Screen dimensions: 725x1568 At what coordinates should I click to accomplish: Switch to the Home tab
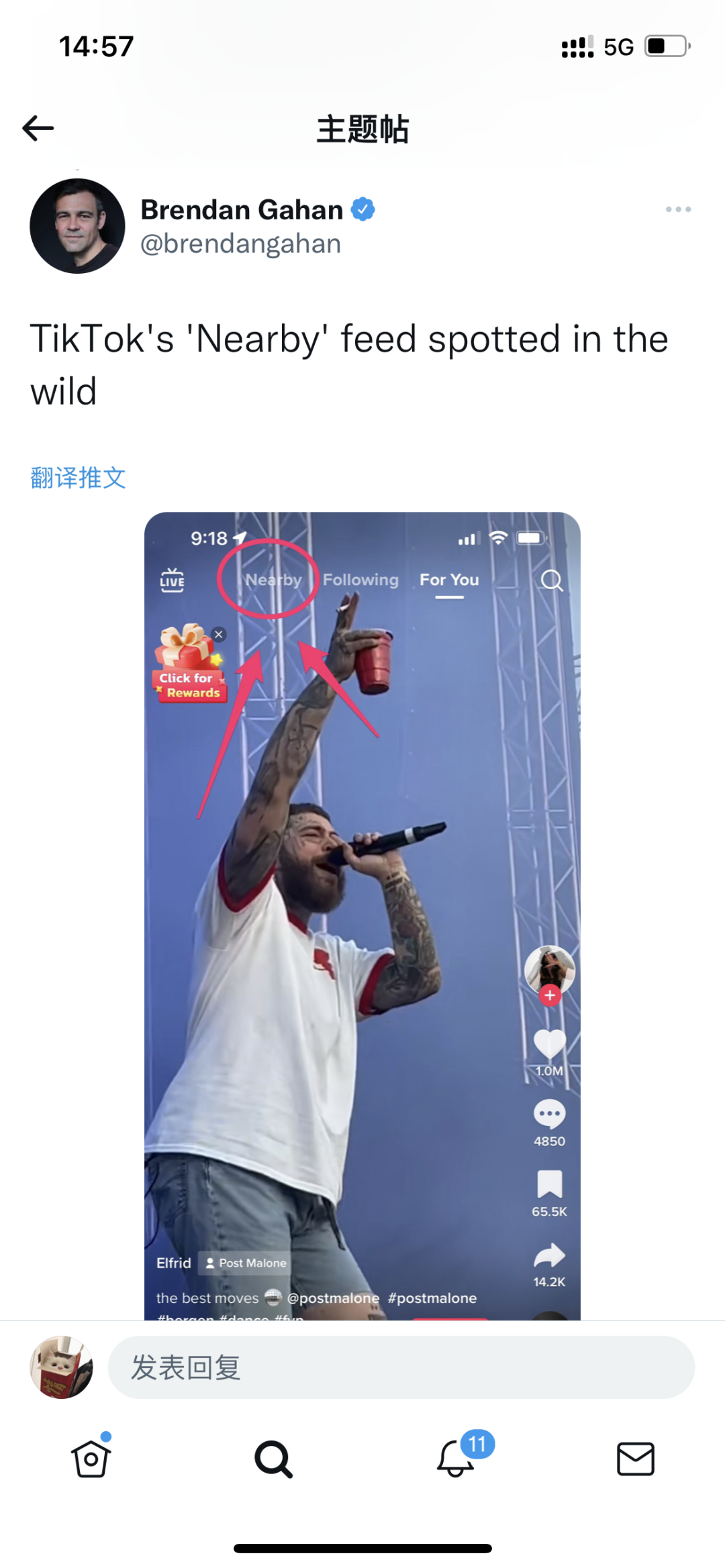coord(91,1459)
